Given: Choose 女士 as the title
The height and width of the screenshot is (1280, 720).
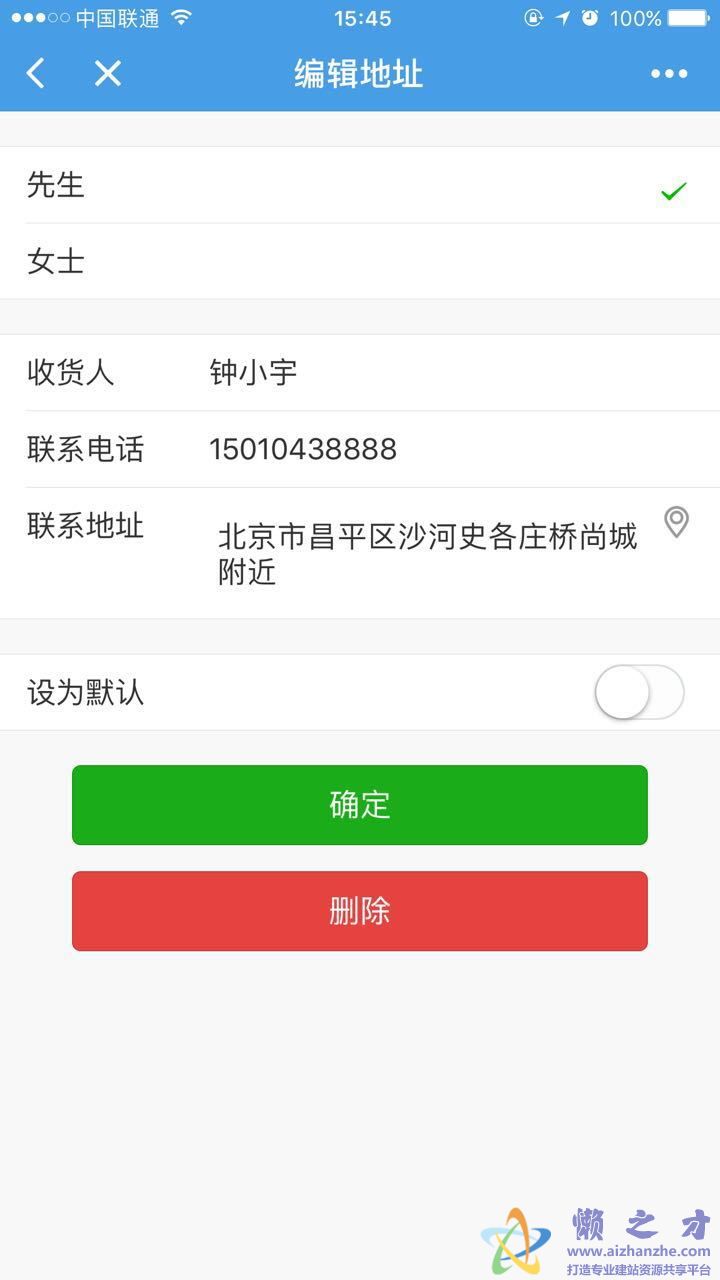Looking at the screenshot, I should point(360,262).
